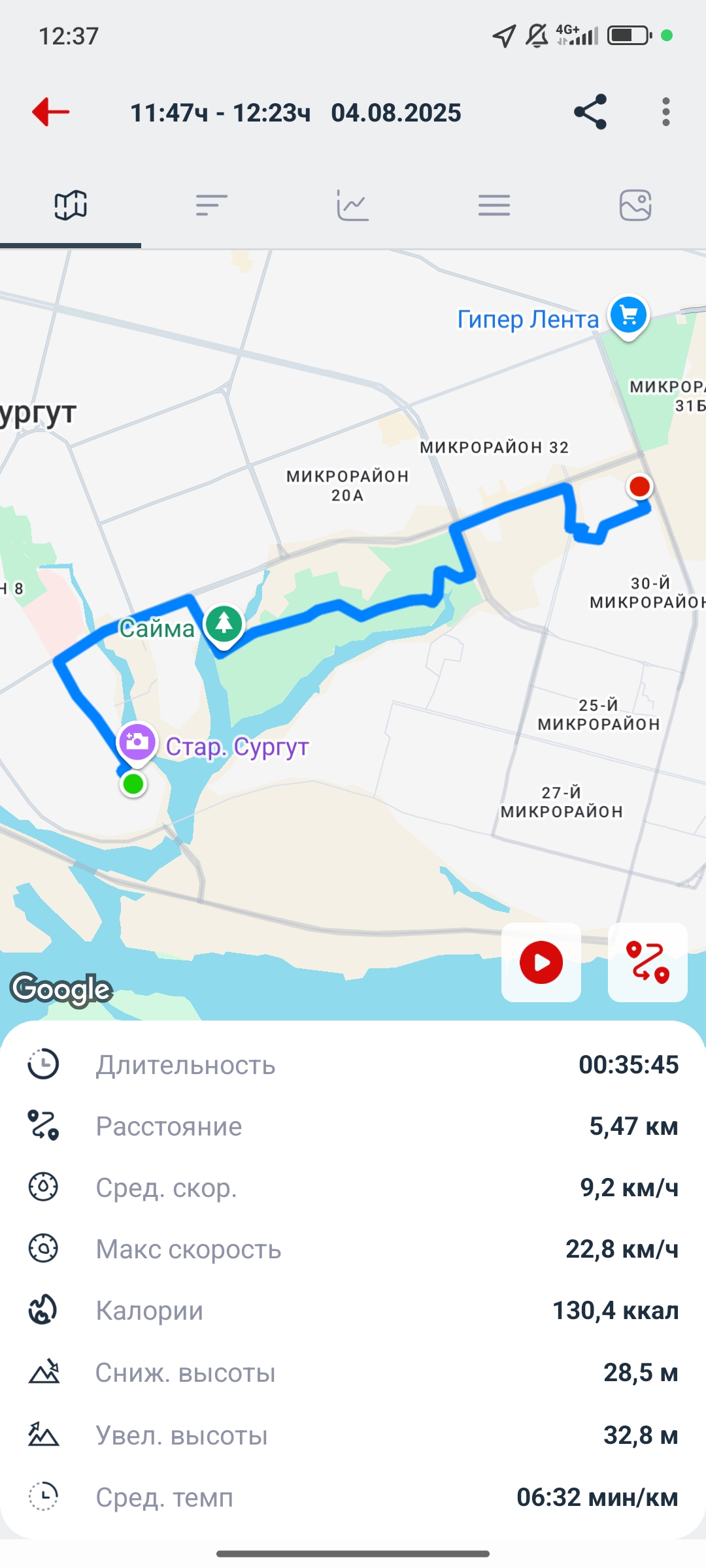Open the list lines tab
Image resolution: width=706 pixels, height=1568 pixels.
coord(494,205)
